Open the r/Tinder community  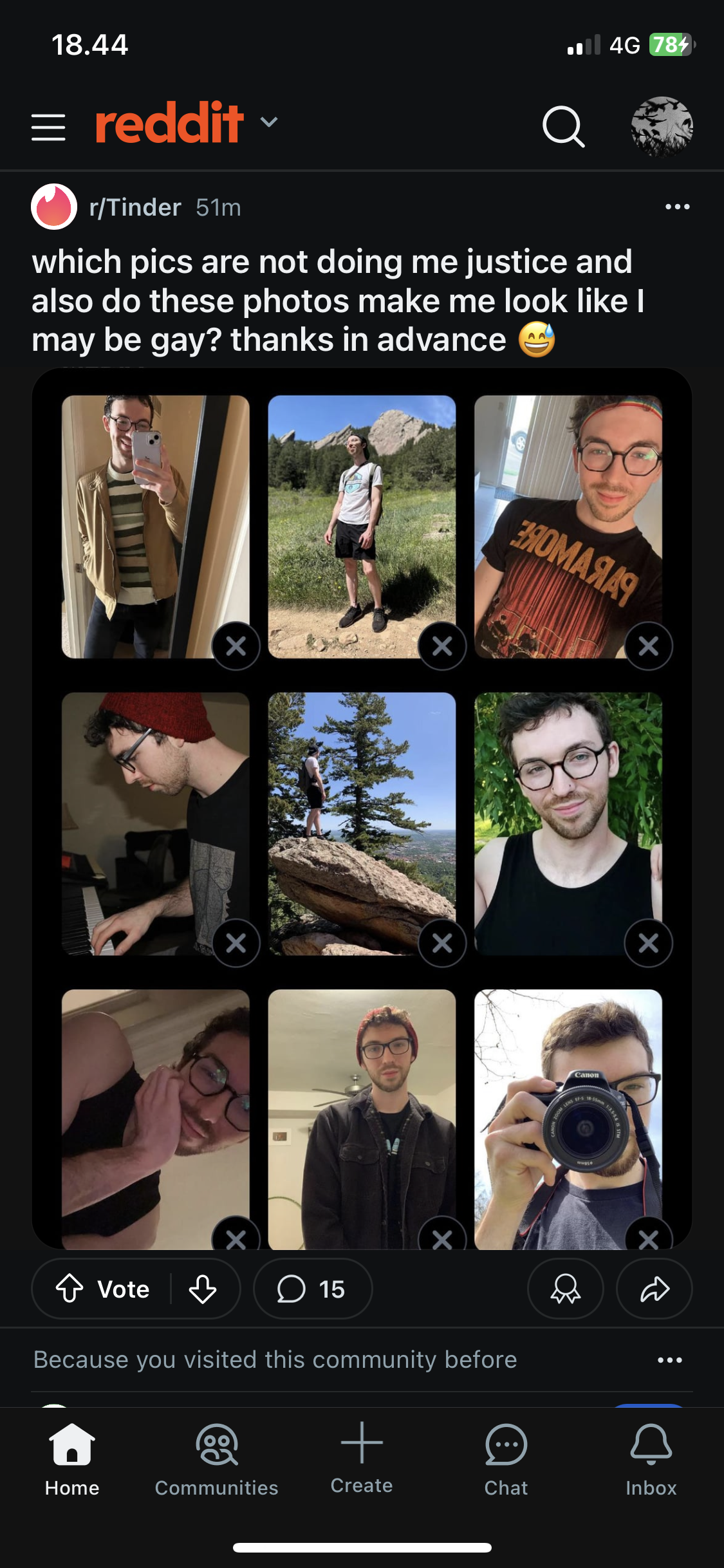135,207
